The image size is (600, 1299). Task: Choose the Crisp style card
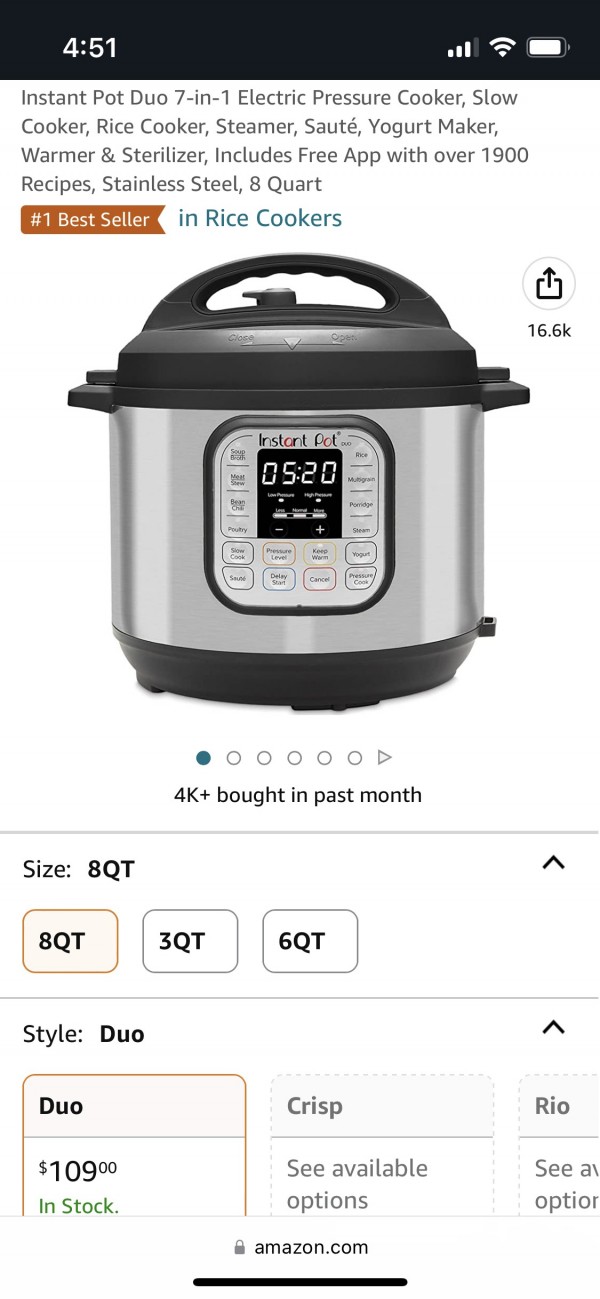tap(382, 1145)
